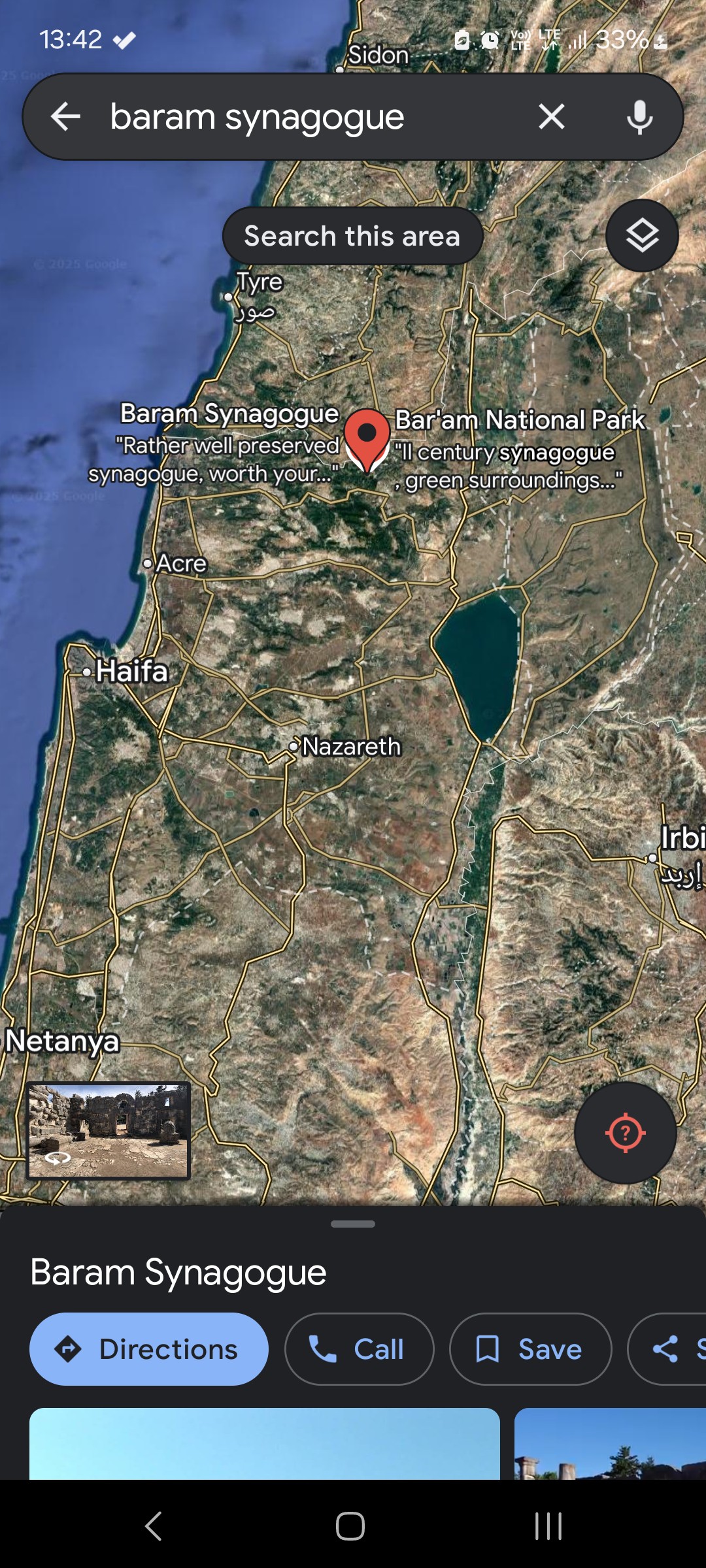Open the second place photo with ruins
Viewport: 706px width, 1568px height.
coord(610,1444)
